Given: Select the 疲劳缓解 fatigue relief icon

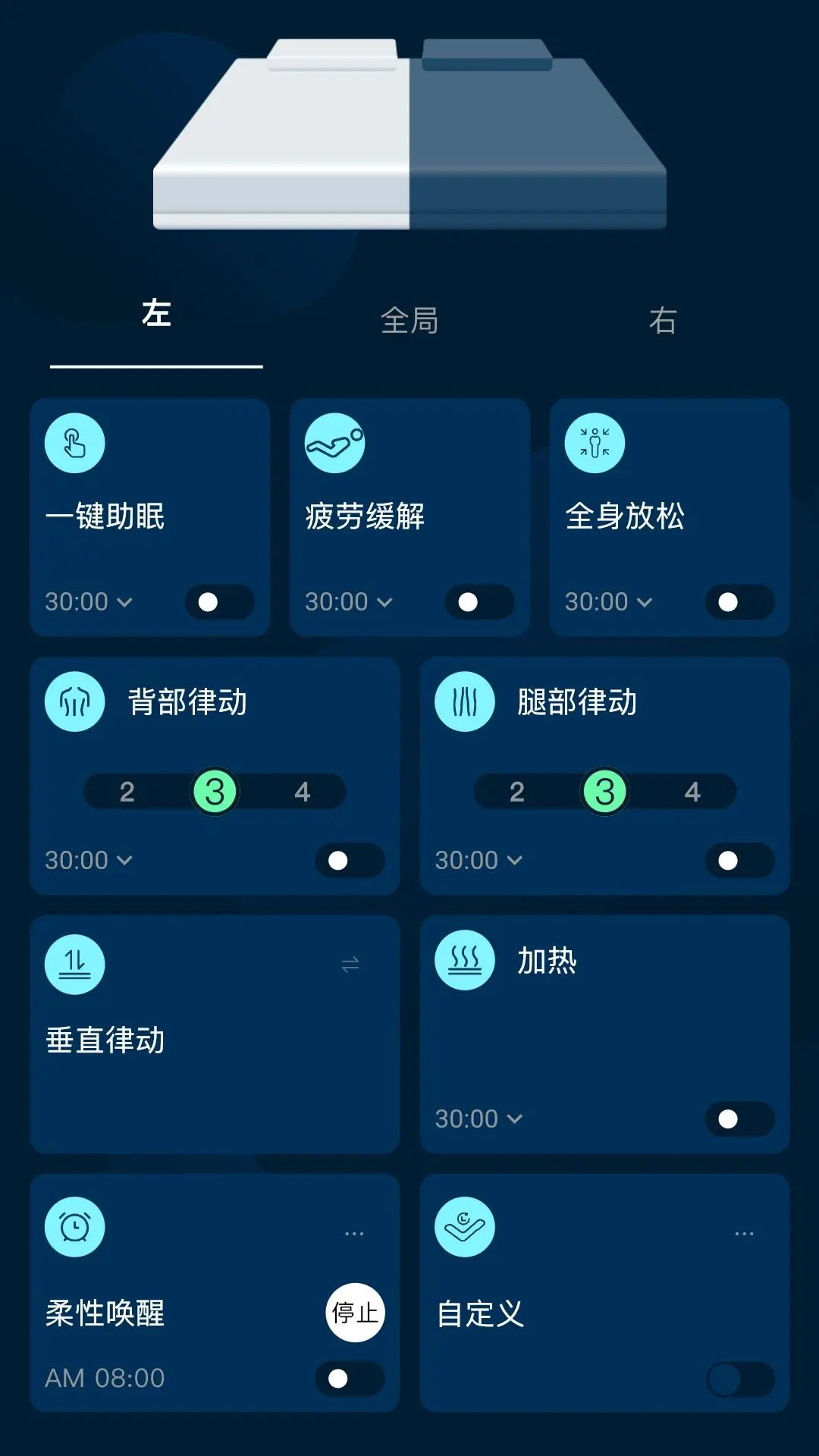Looking at the screenshot, I should [334, 444].
